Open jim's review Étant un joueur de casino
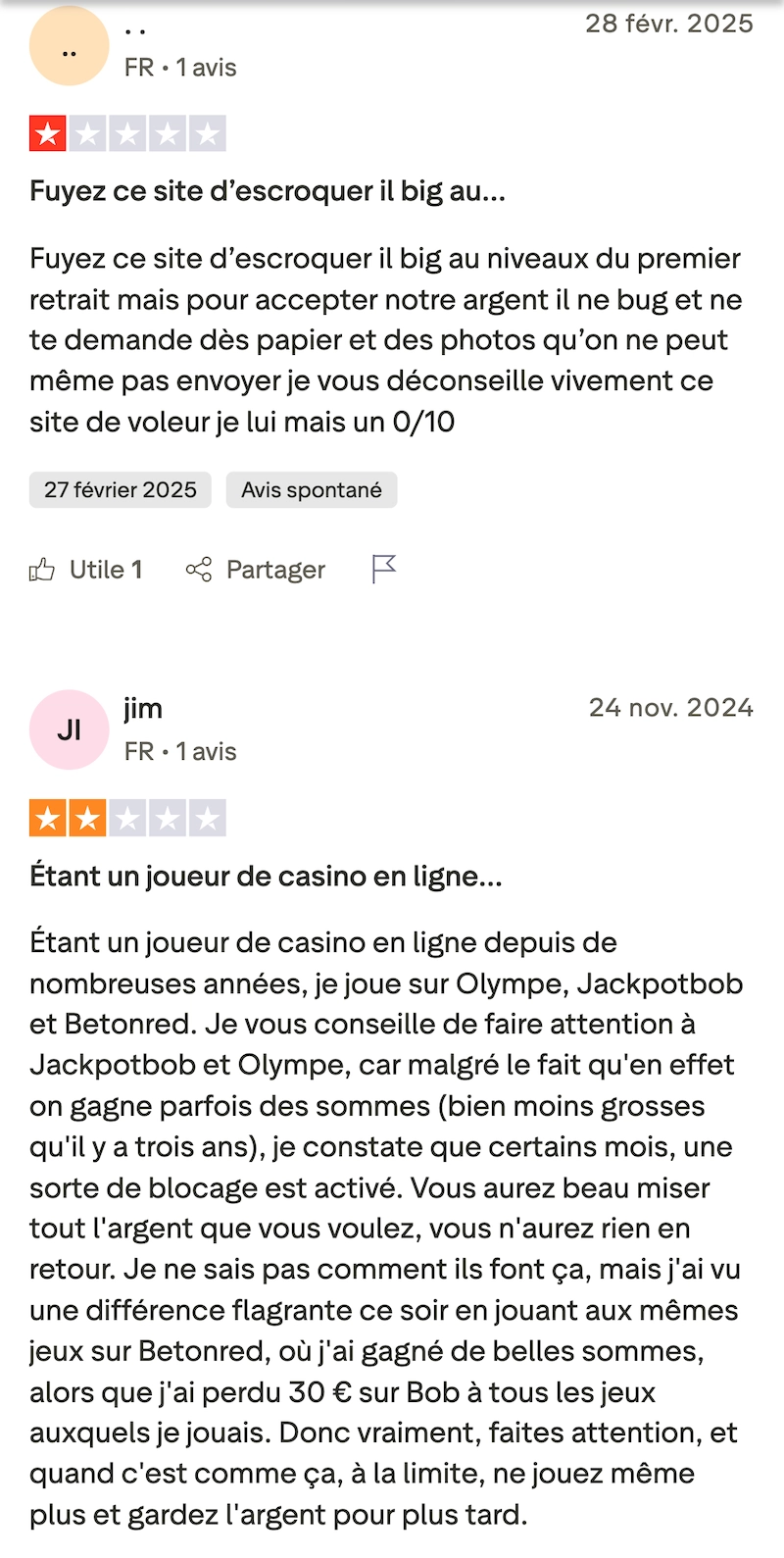 pyautogui.click(x=266, y=875)
